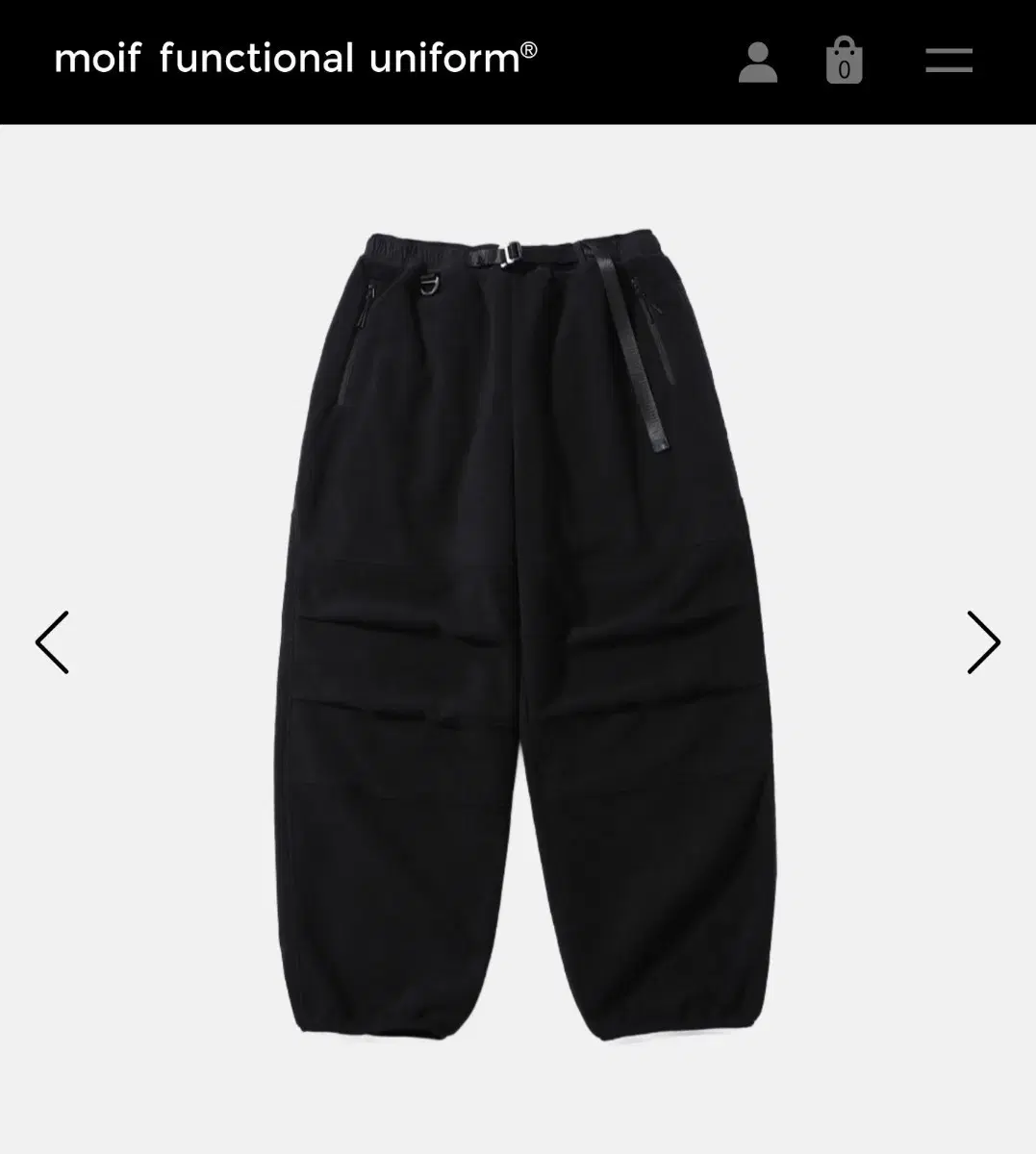The width and height of the screenshot is (1036, 1154).
Task: Click the bag icon showing 0 items
Action: point(846,61)
